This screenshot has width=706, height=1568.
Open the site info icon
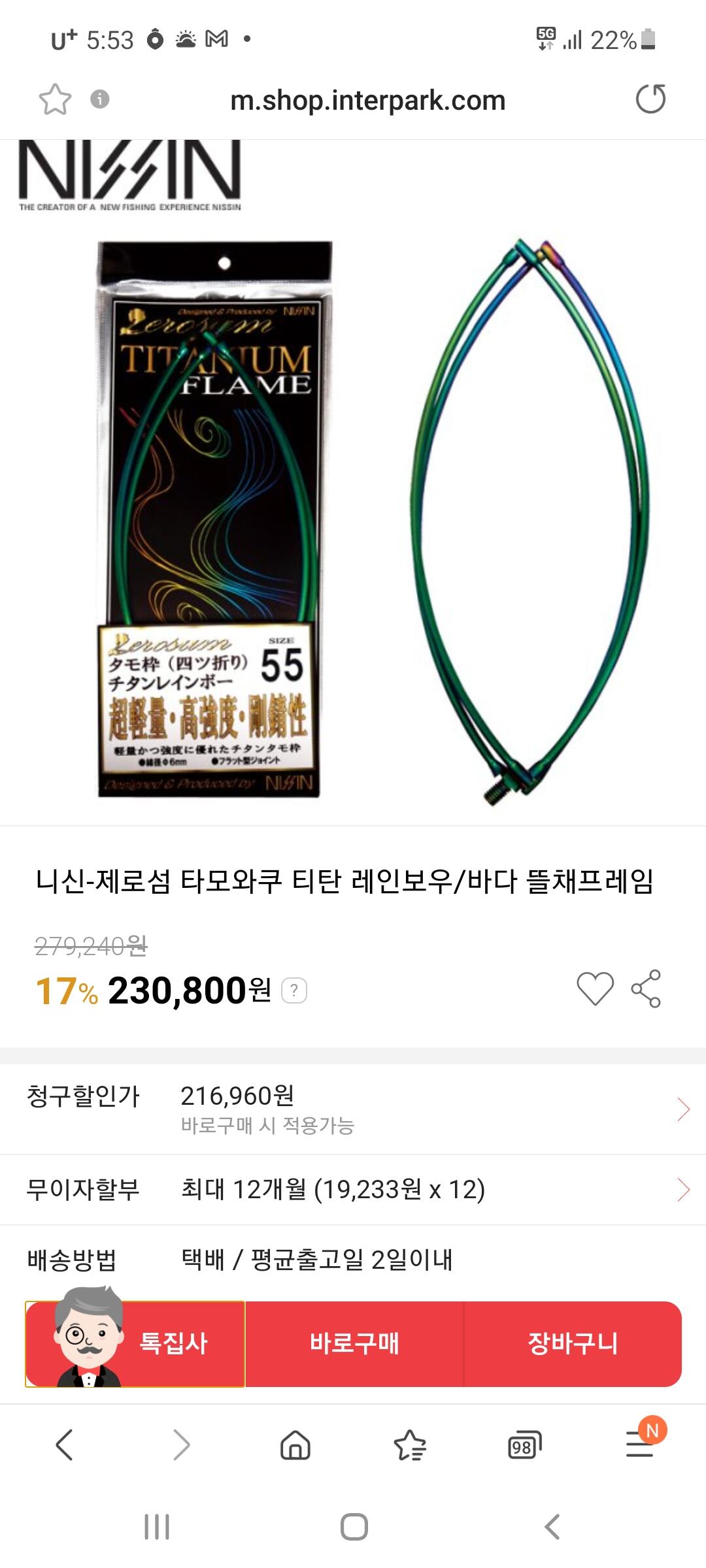(x=99, y=99)
